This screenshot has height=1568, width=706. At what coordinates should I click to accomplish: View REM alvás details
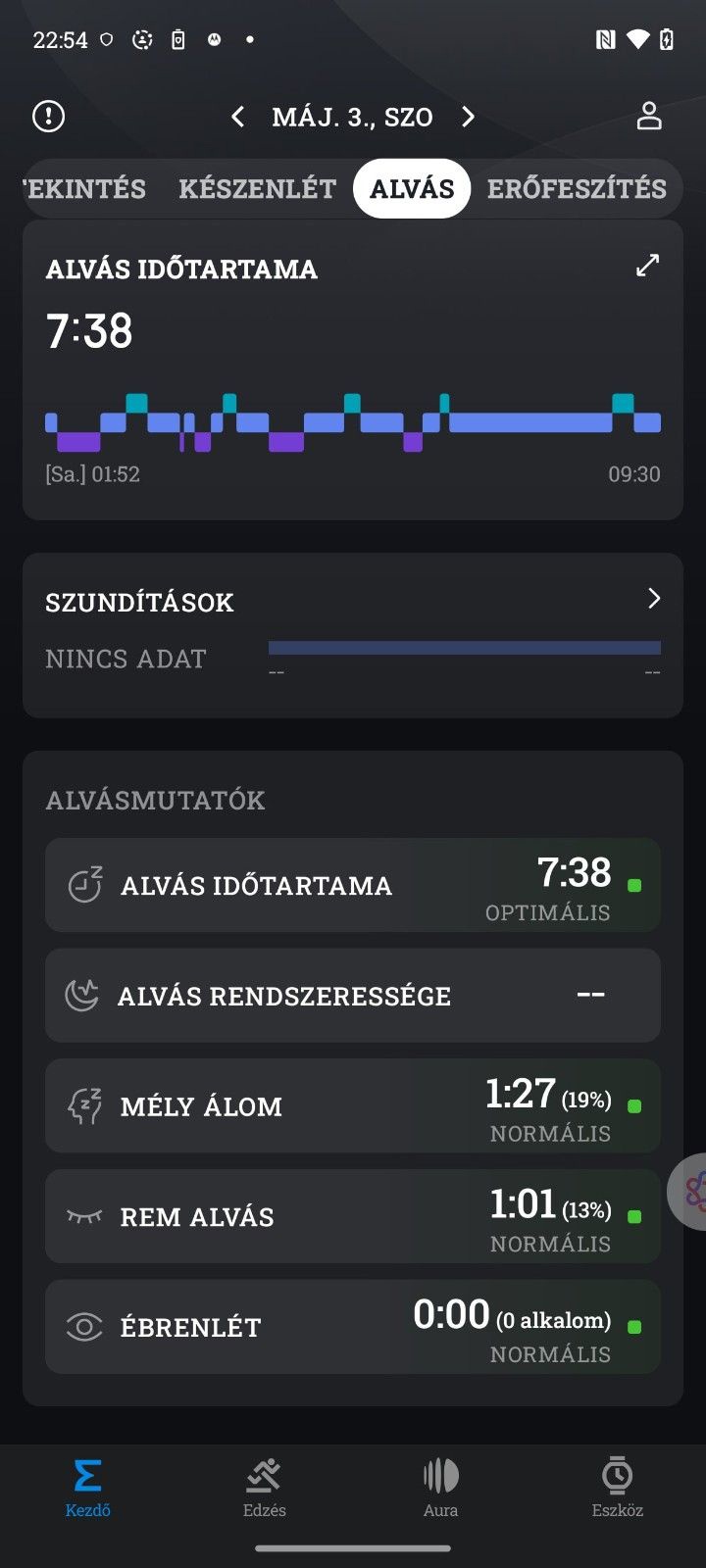353,1216
